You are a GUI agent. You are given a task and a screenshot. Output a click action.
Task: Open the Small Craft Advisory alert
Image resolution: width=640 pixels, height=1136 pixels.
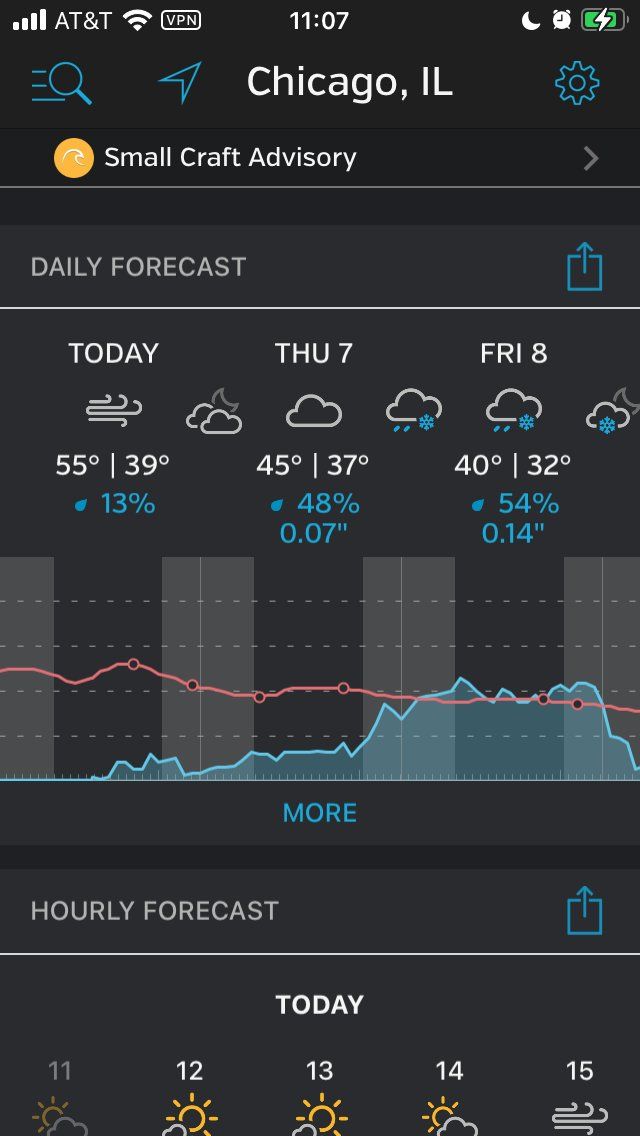click(x=320, y=158)
